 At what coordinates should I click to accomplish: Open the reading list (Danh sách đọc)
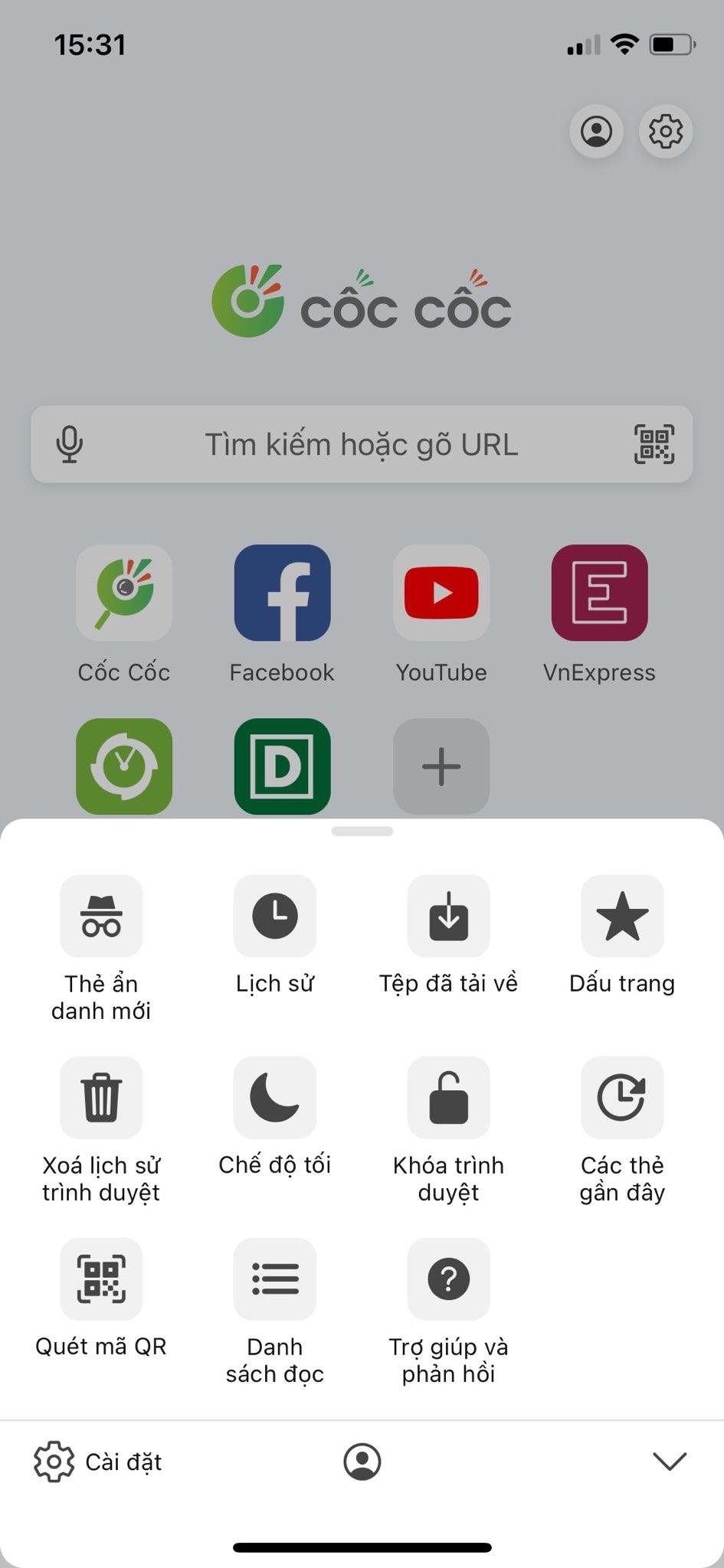[x=274, y=1279]
